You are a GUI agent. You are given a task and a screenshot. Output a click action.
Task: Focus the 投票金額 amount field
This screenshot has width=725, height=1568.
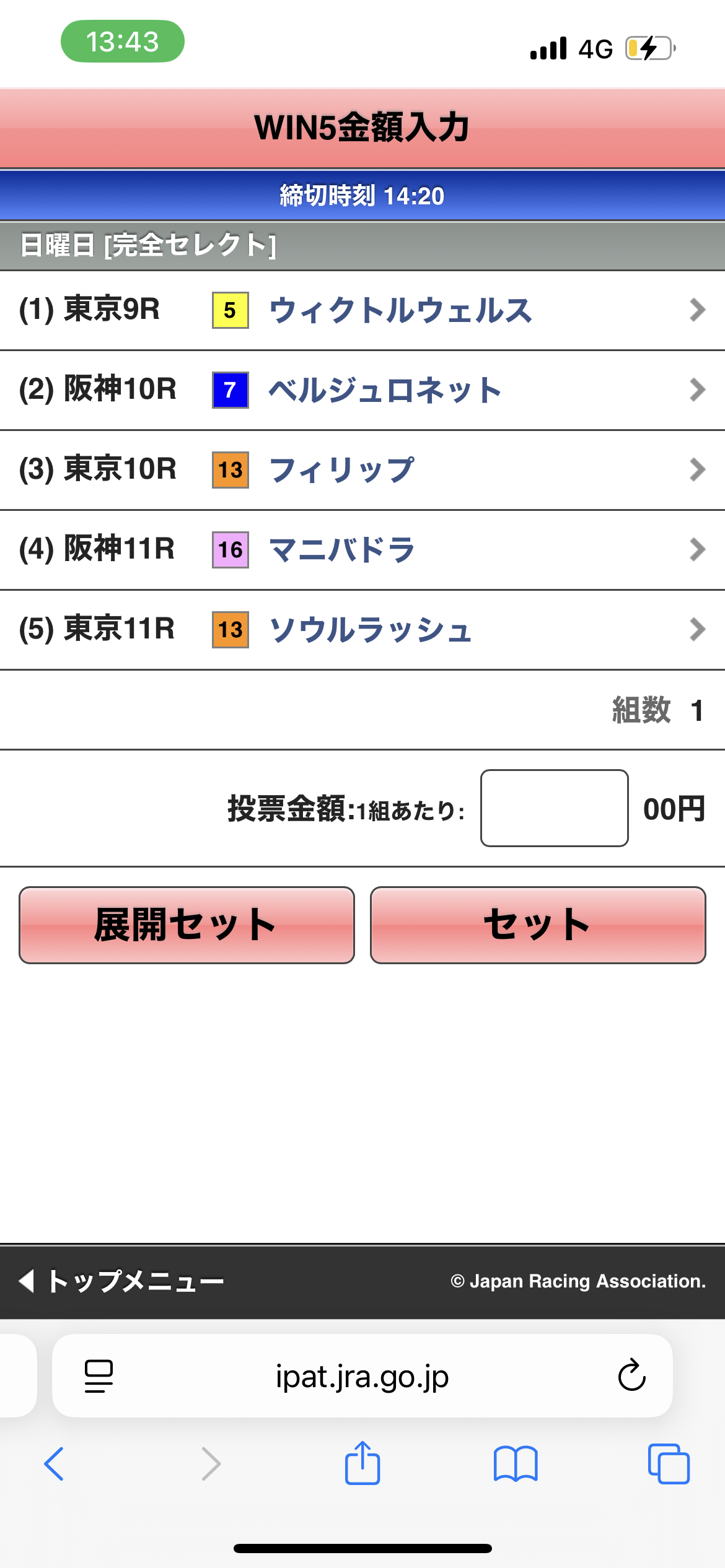pos(555,808)
